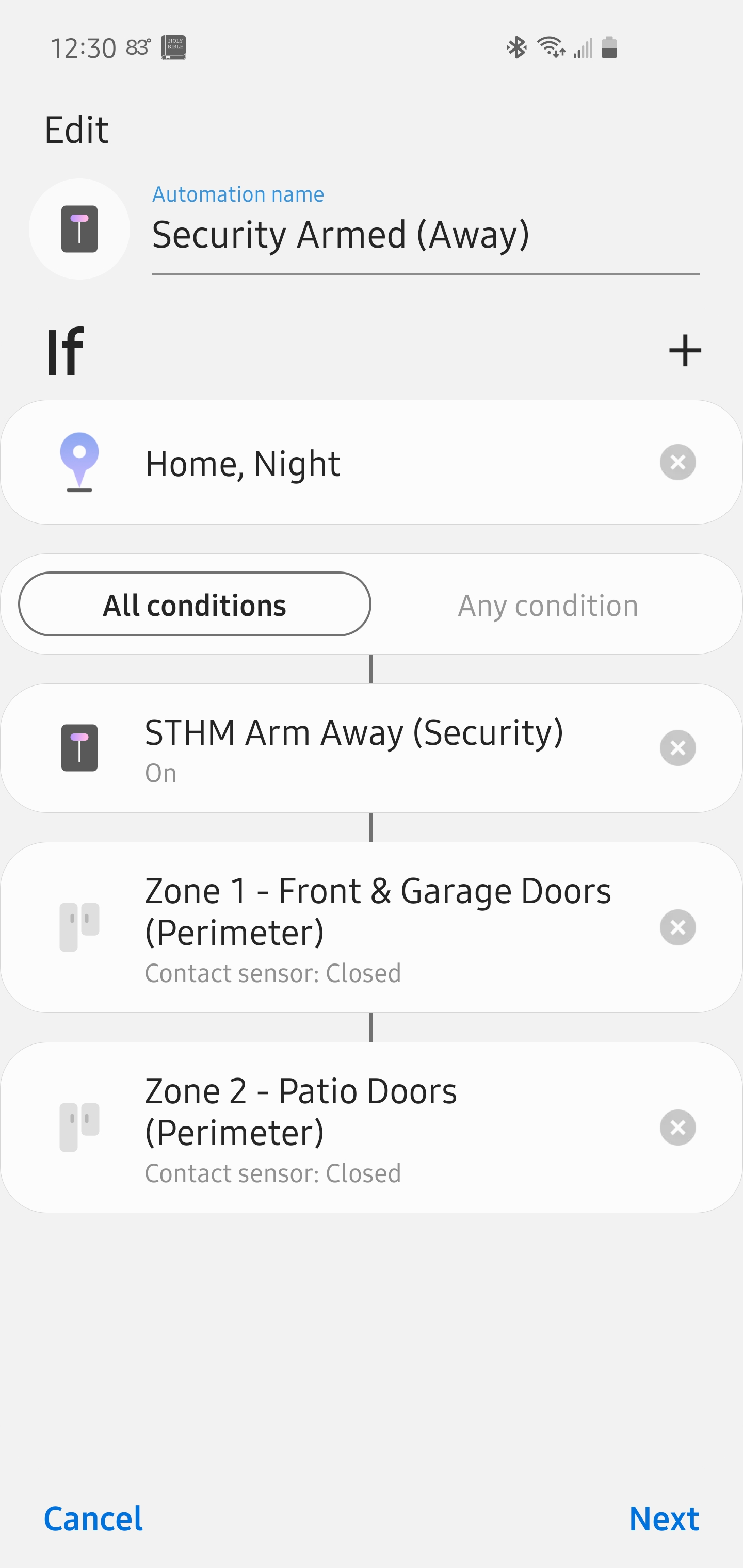
Task: Edit the Automation name field
Action: click(x=425, y=235)
